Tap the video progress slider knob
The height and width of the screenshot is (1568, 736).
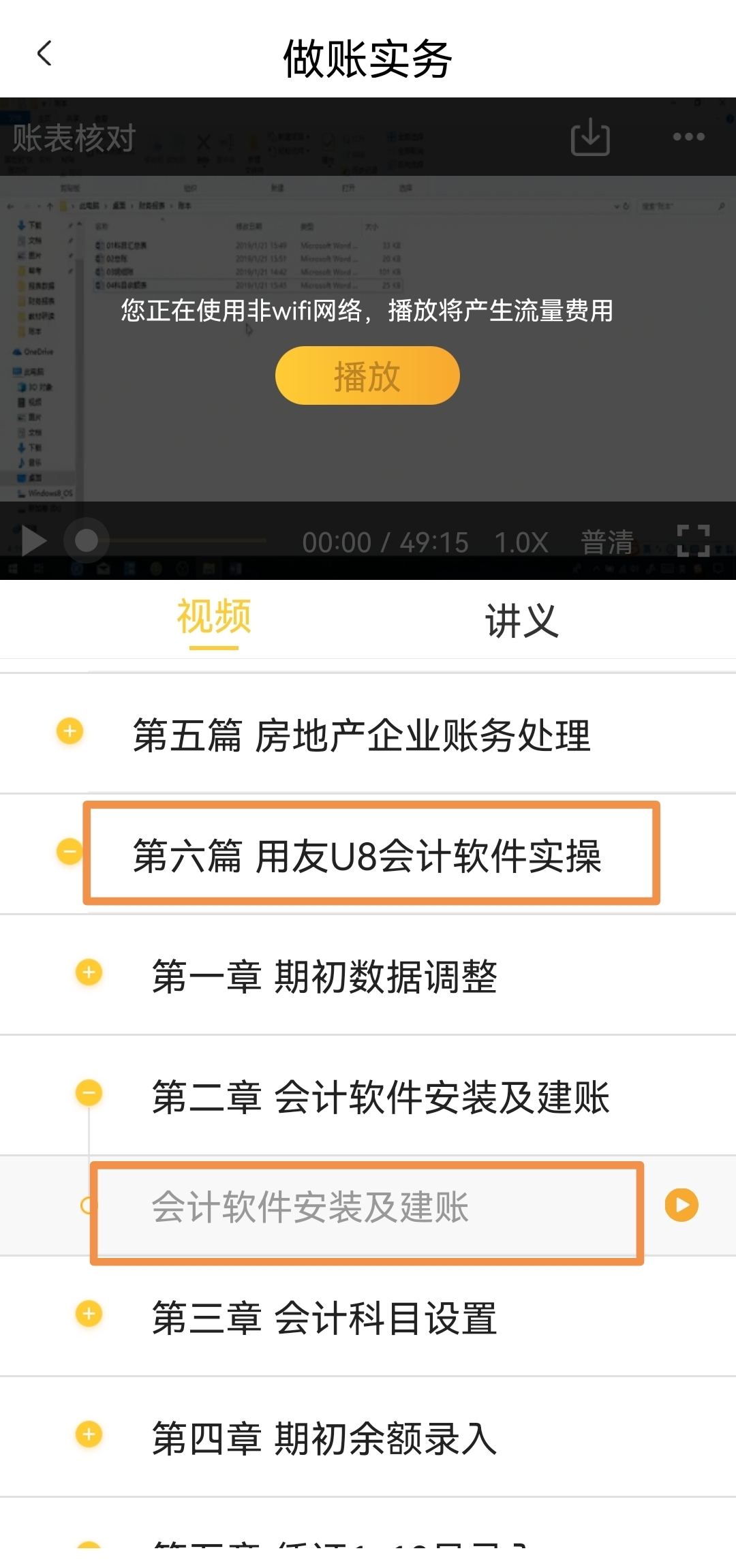(87, 541)
